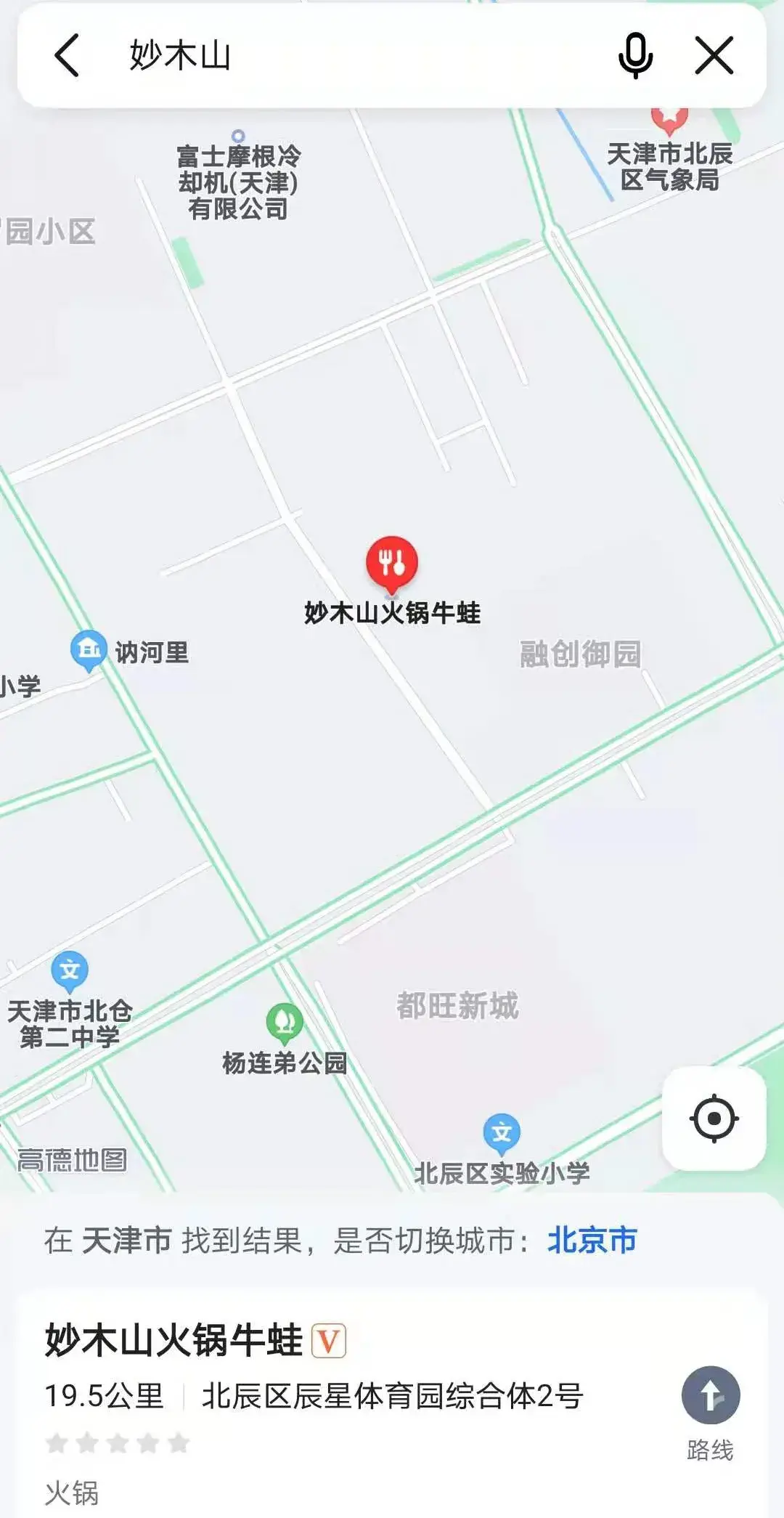Viewport: 784px width, 1518px height.
Task: Switch city to 北京市
Action: pos(592,1240)
